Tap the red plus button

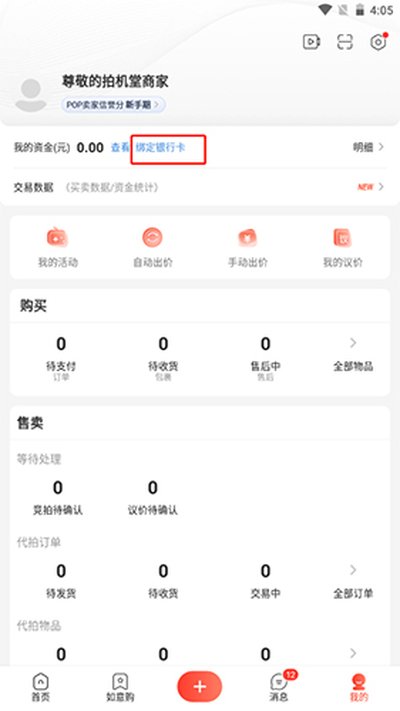(x=200, y=687)
